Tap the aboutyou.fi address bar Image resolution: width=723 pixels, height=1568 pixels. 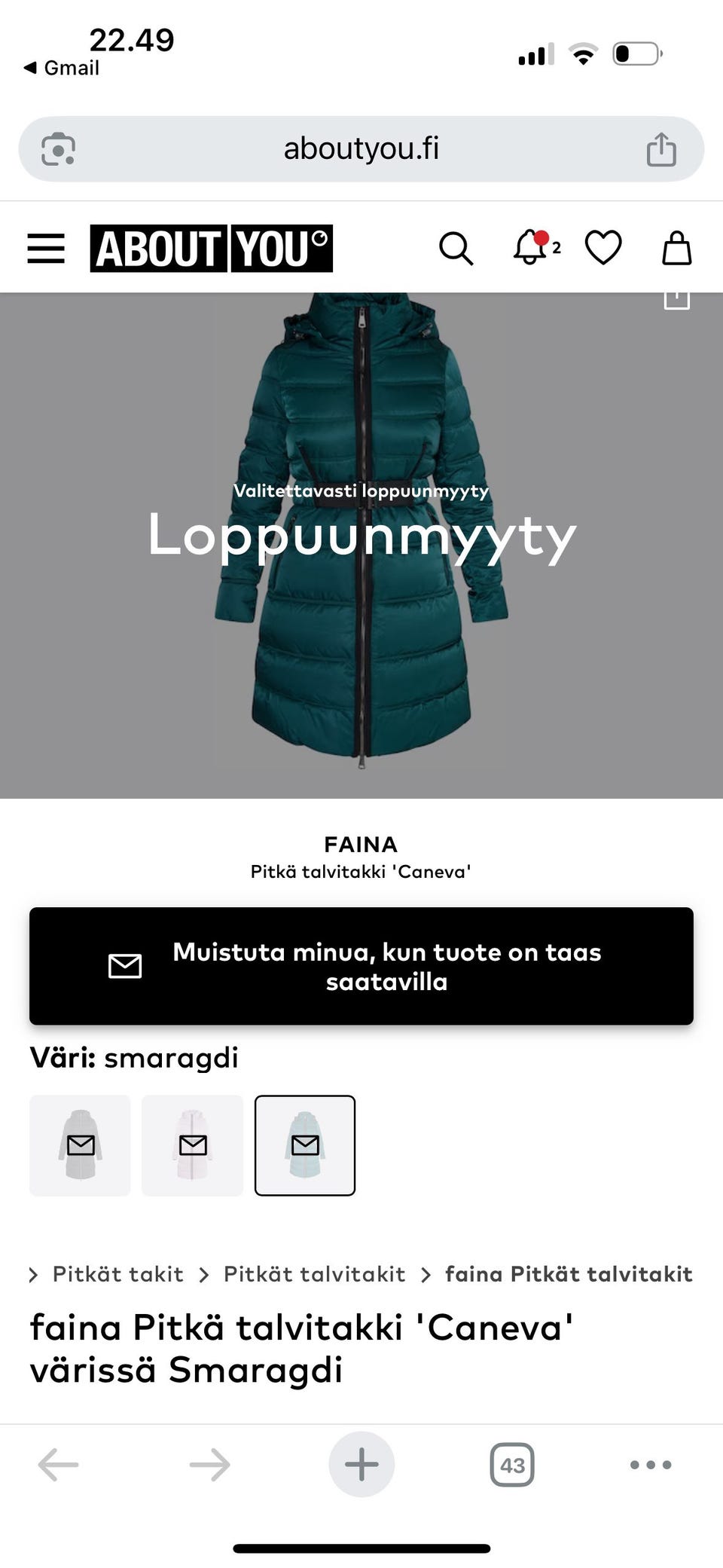[x=361, y=148]
